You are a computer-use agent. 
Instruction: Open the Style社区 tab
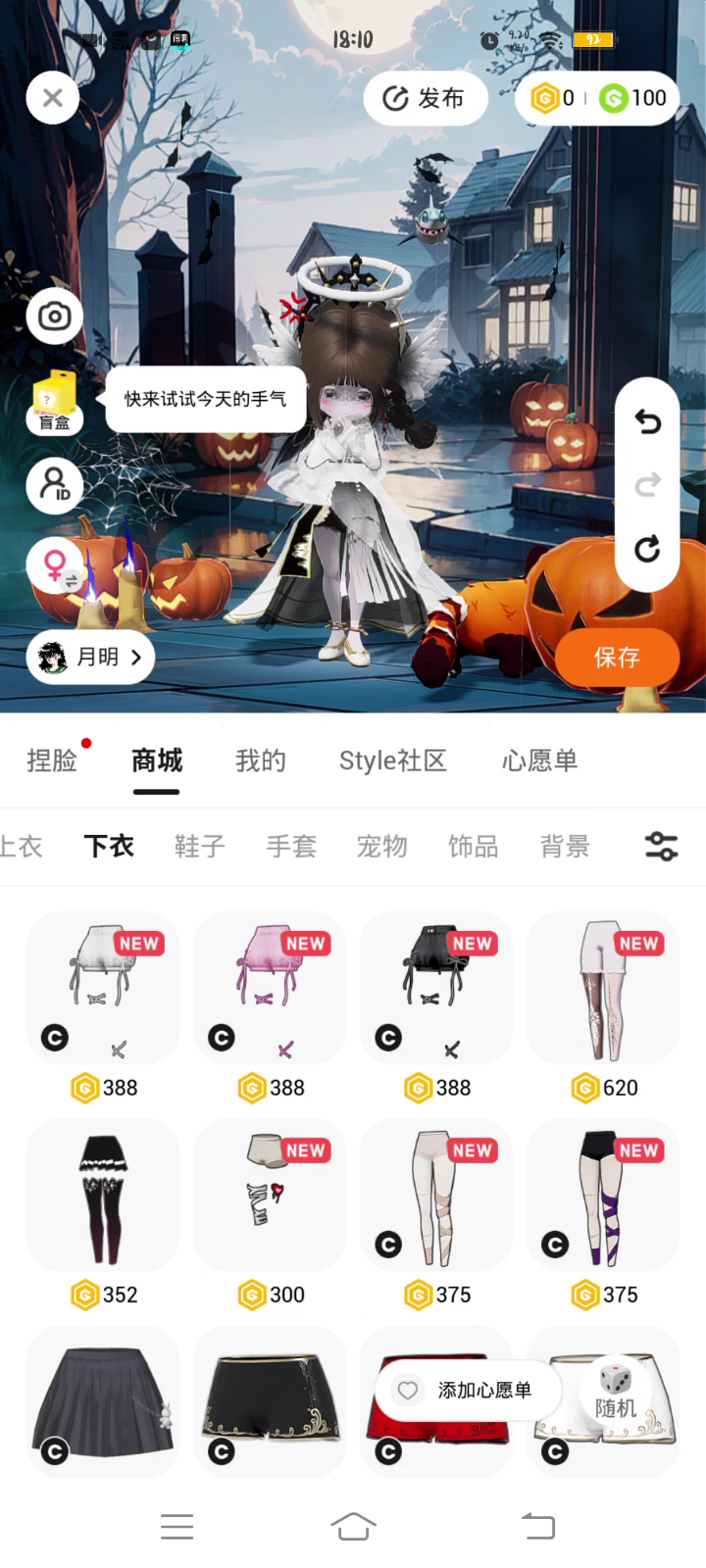coord(392,760)
